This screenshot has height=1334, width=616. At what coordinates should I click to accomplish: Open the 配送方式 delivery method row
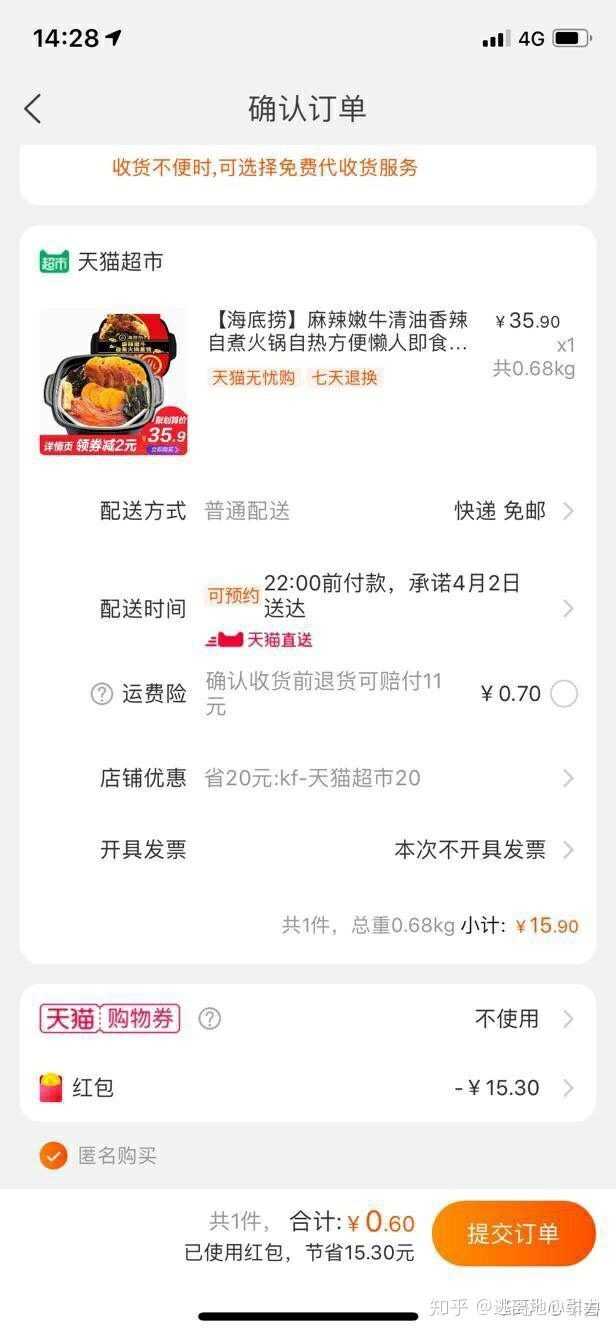[x=336, y=511]
